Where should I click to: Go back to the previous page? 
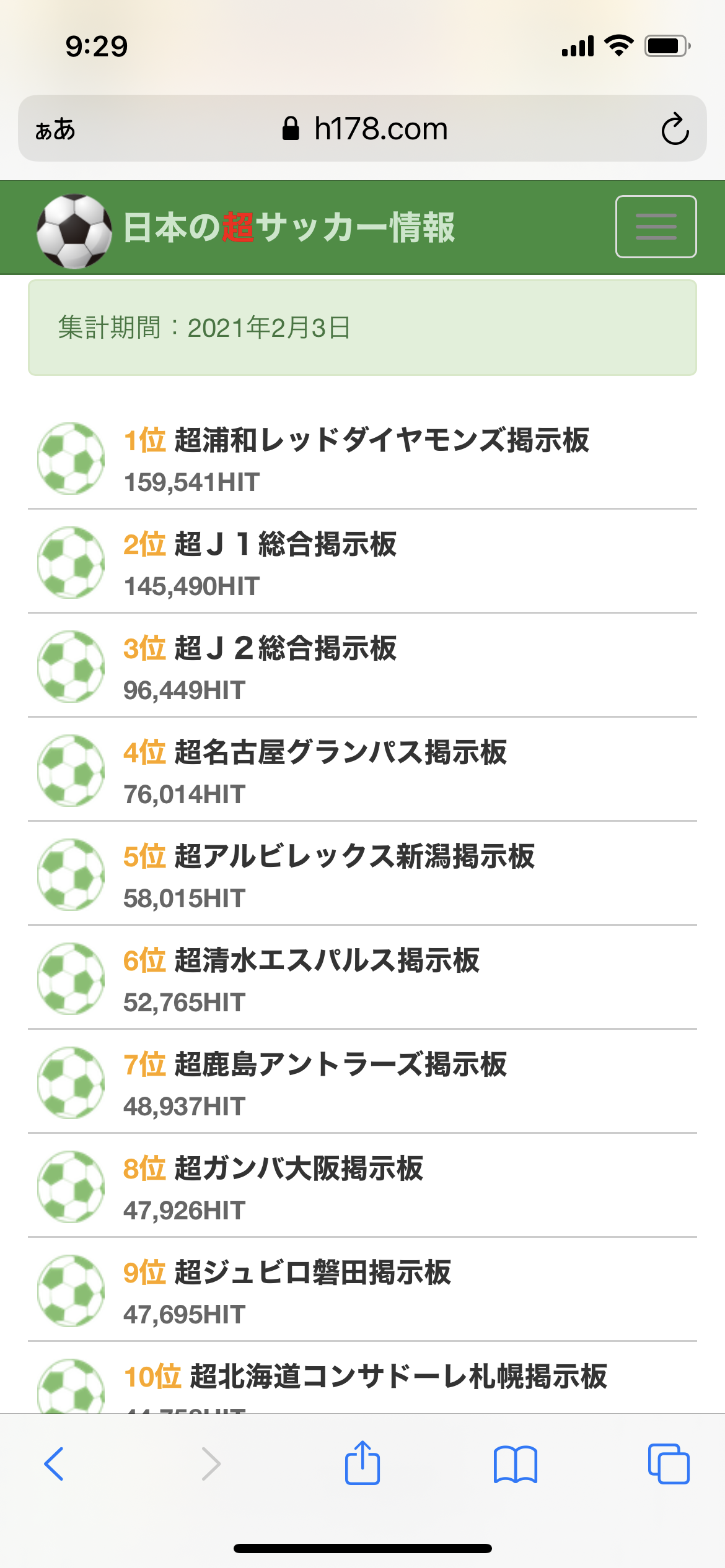(54, 1464)
